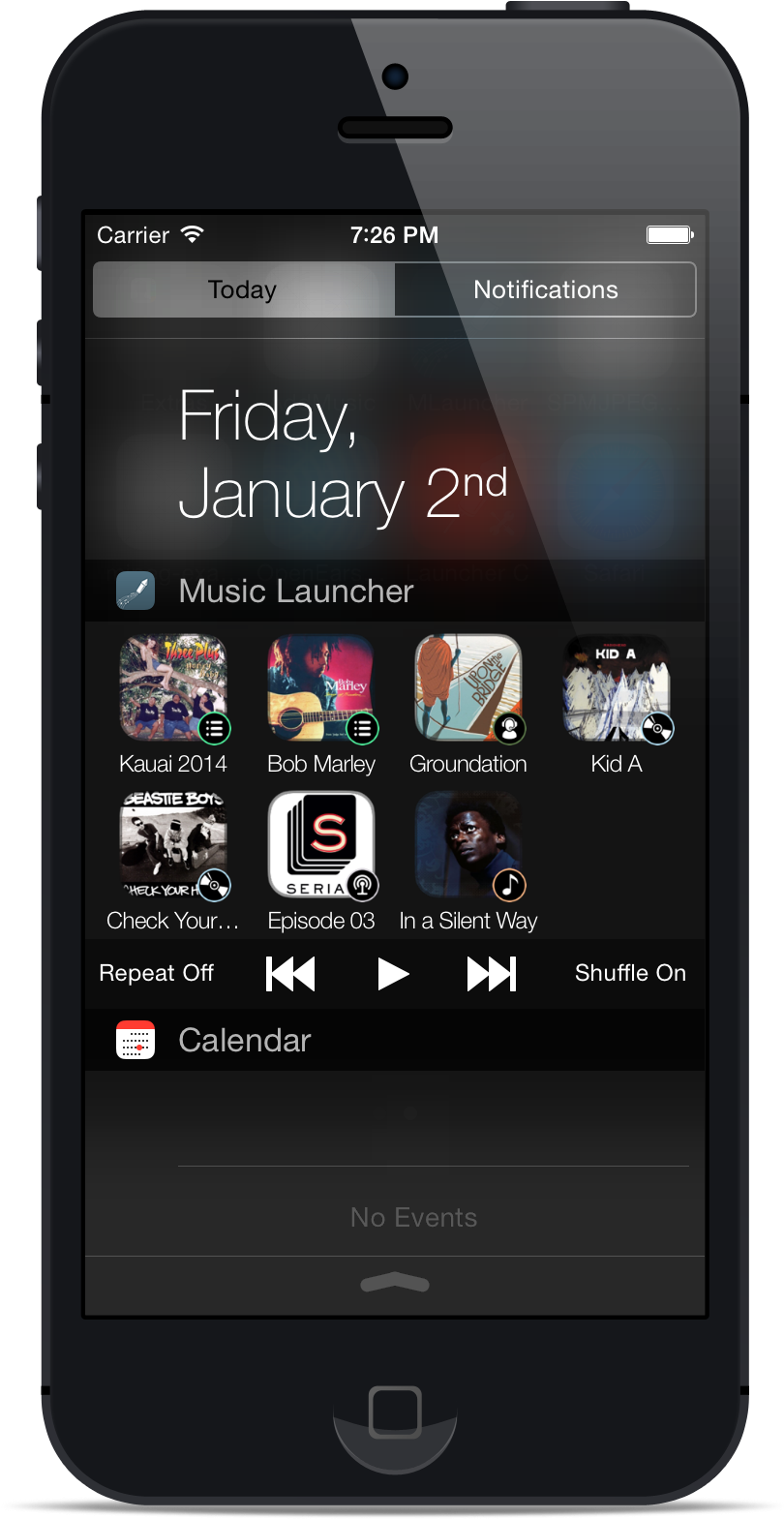Collapse Notification Center with the bottom chevron
This screenshot has height=1519, width=784.
pyautogui.click(x=394, y=1283)
